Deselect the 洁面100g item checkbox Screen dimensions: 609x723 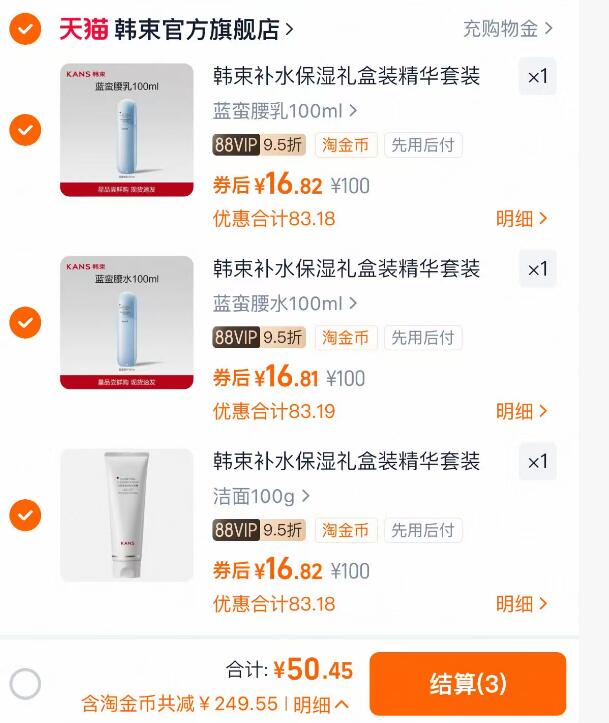25,515
